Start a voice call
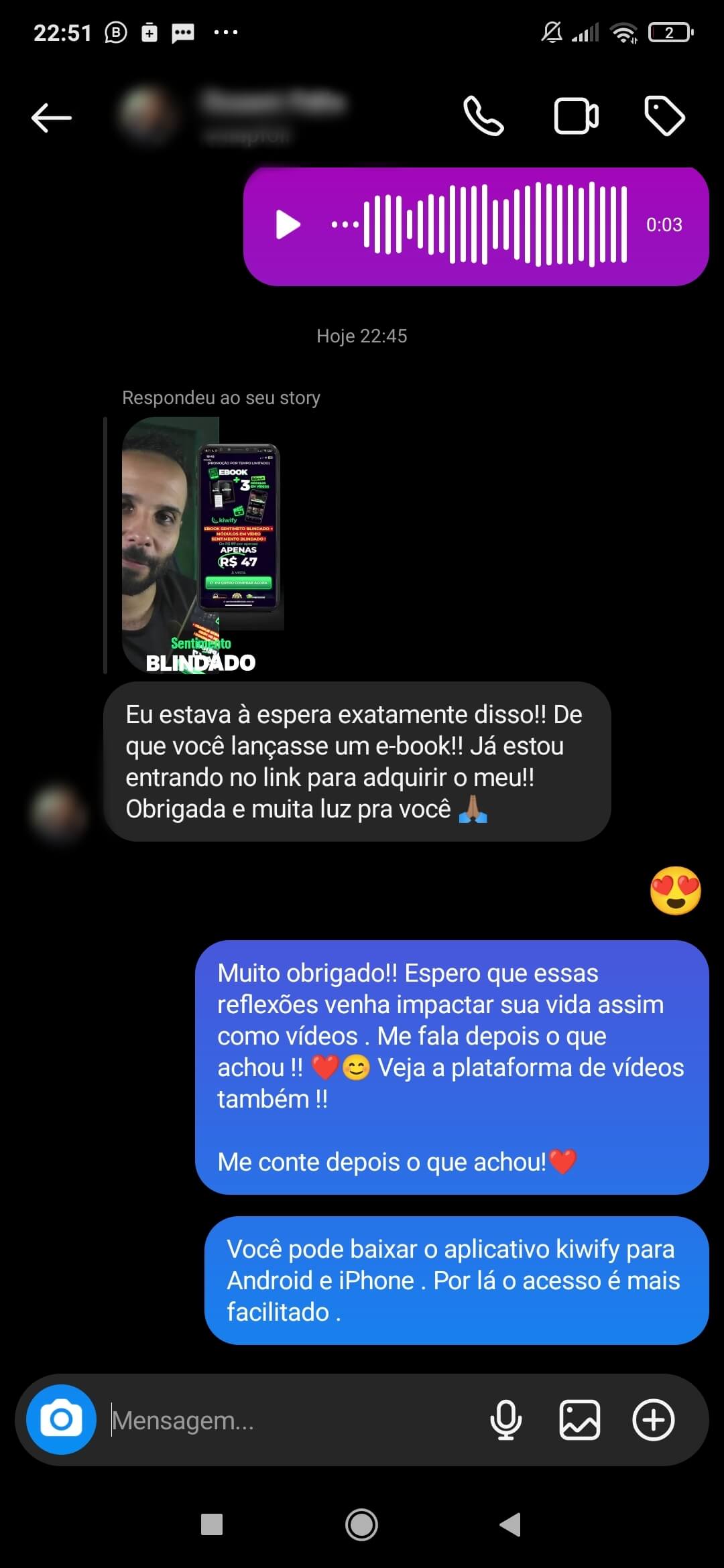 coord(483,117)
